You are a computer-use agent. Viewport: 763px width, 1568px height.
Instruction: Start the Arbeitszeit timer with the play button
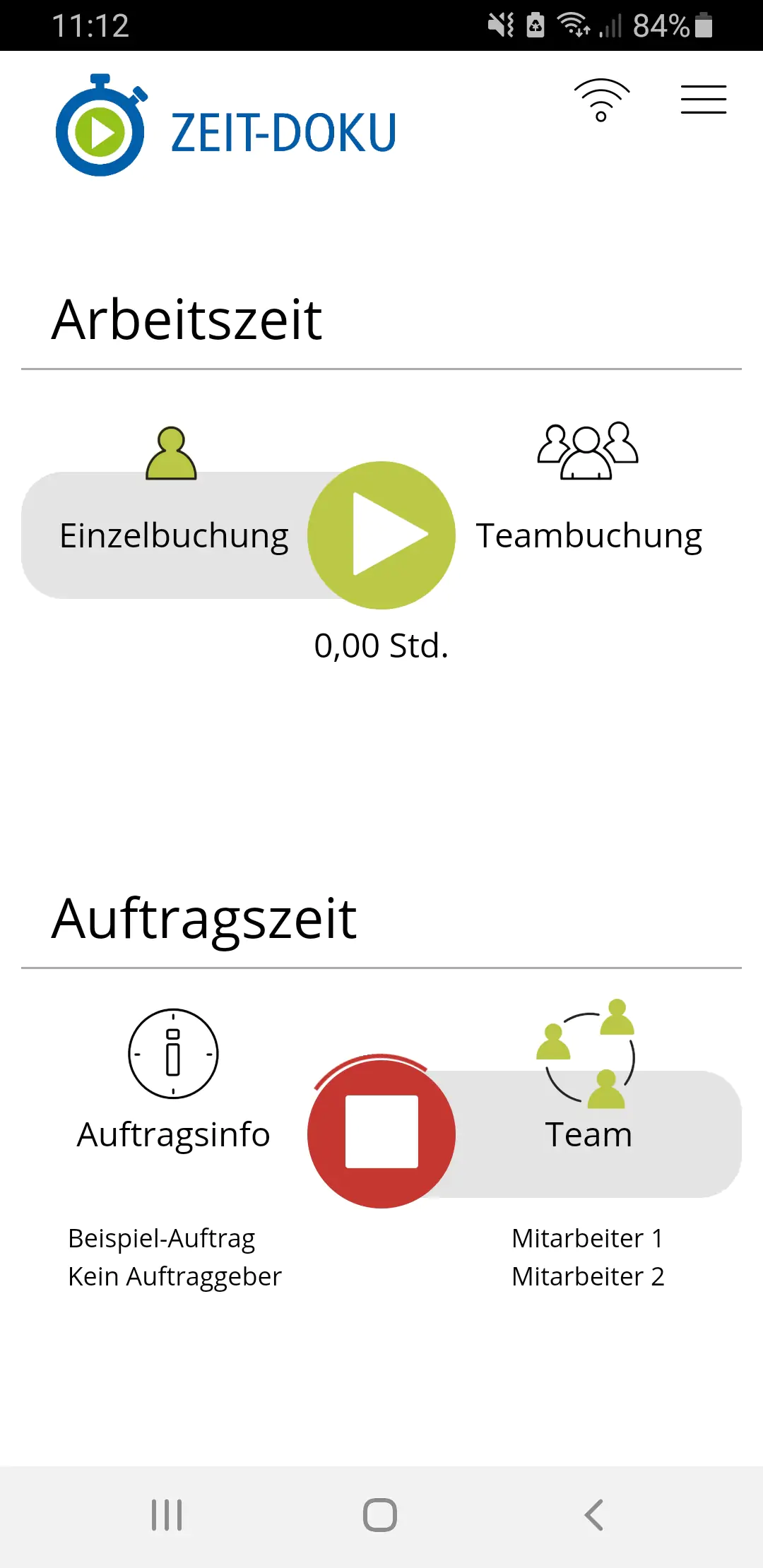click(x=381, y=535)
